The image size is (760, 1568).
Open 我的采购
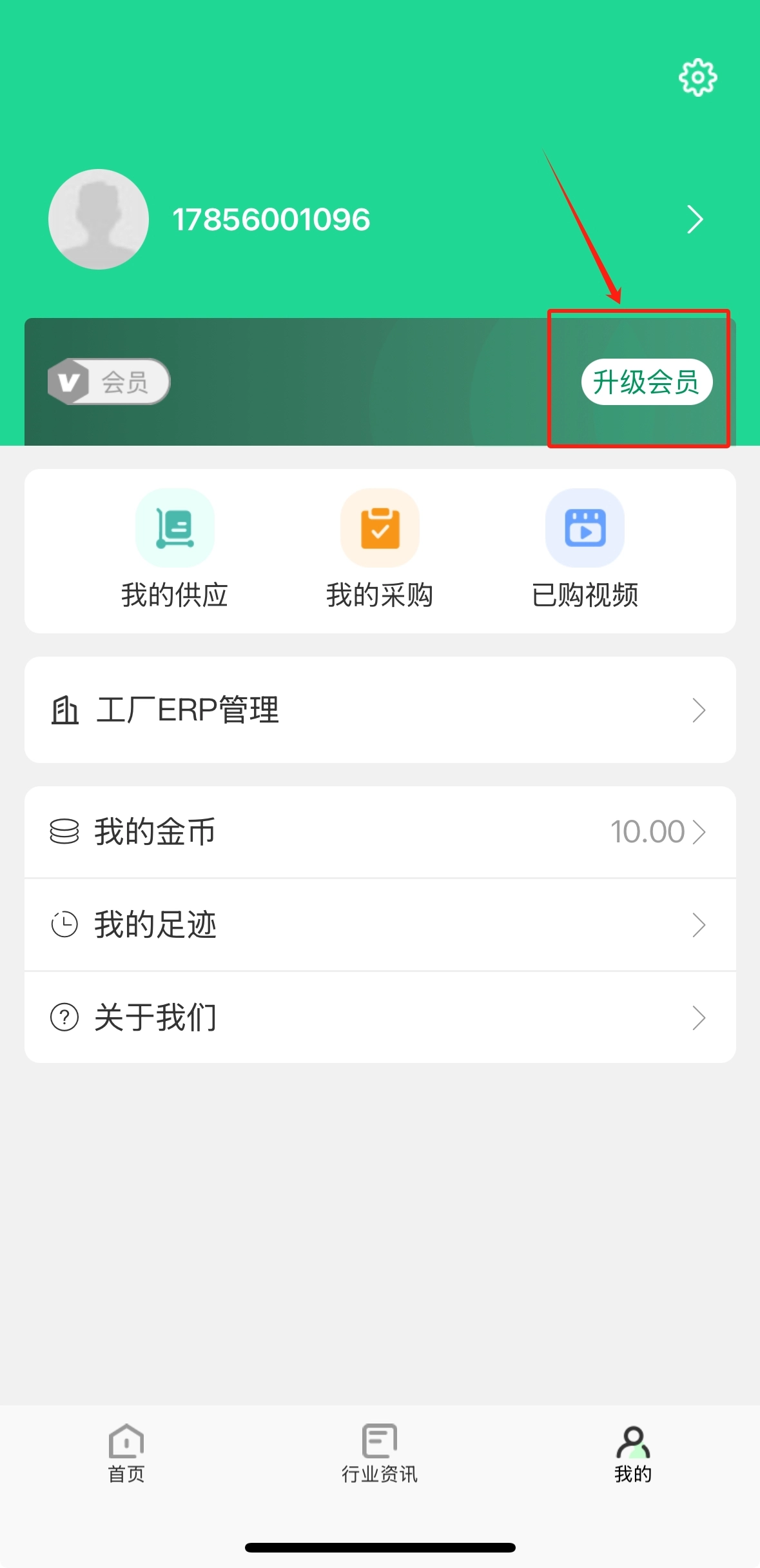380,549
